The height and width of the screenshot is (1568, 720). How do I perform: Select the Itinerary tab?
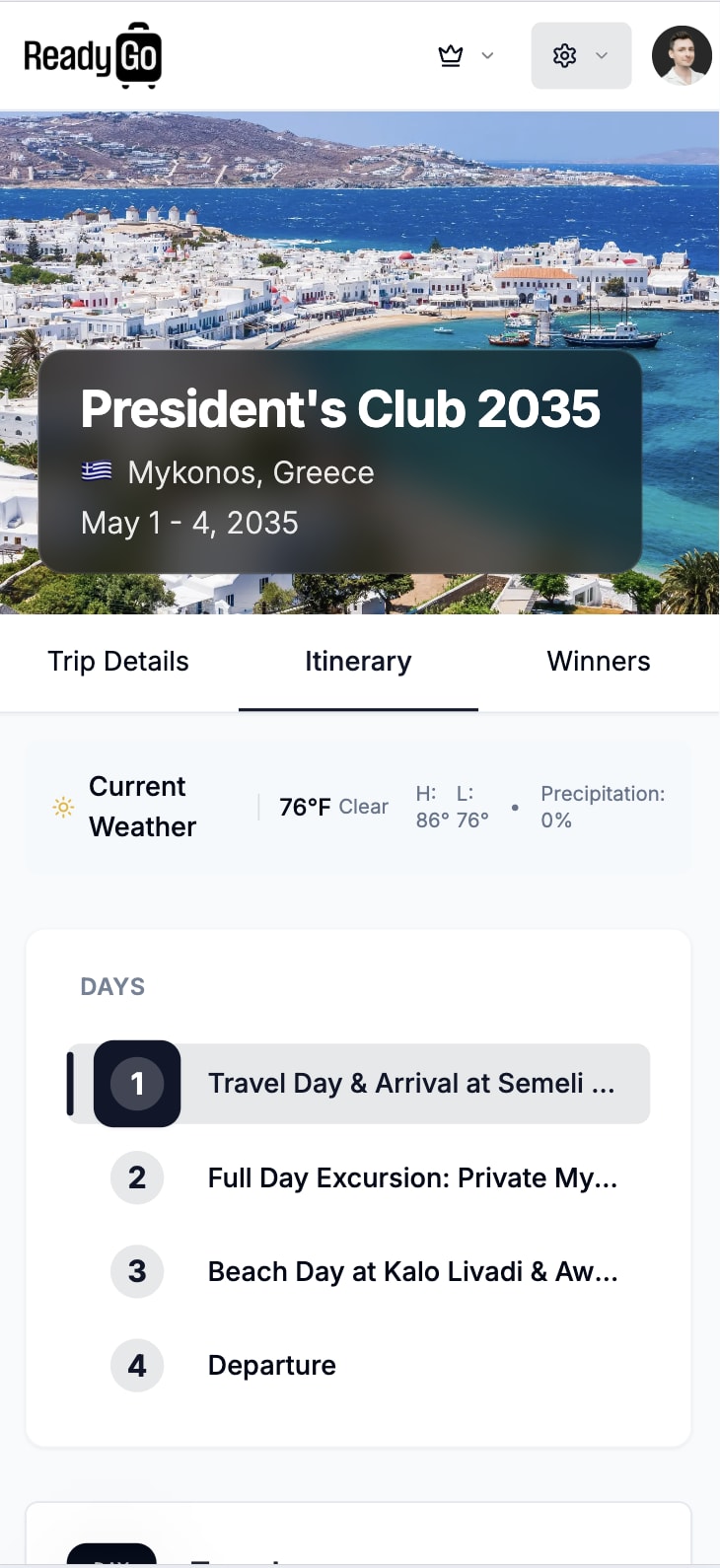(x=358, y=662)
